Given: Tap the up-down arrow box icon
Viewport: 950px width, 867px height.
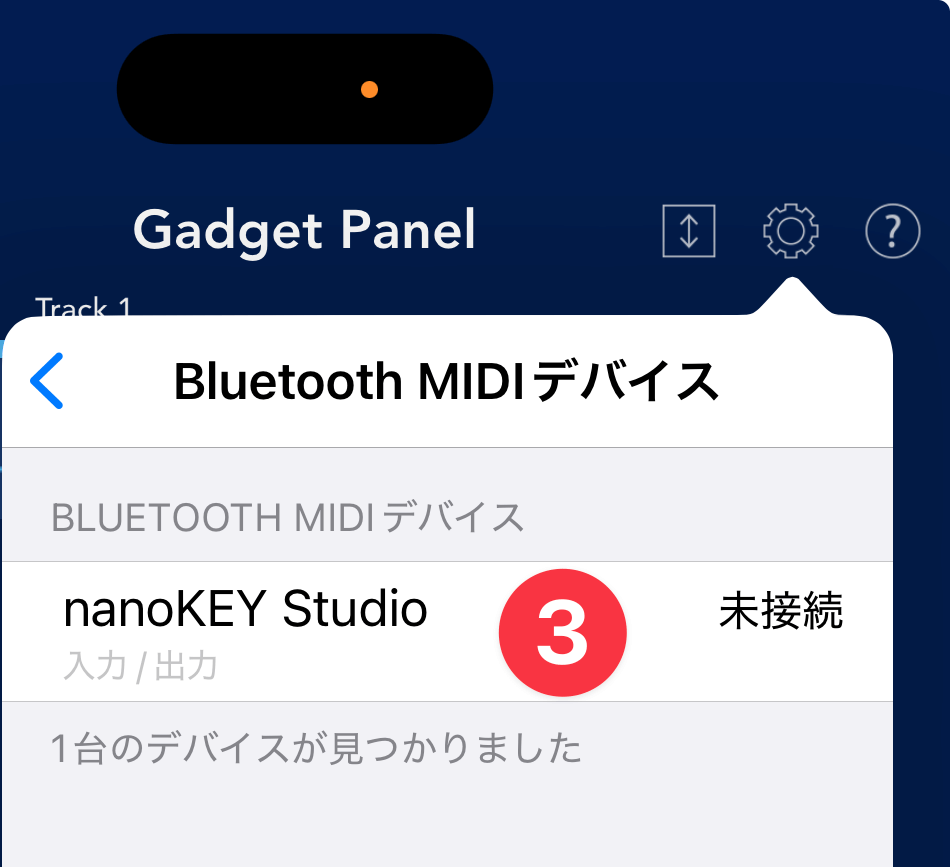Looking at the screenshot, I should click(x=689, y=232).
